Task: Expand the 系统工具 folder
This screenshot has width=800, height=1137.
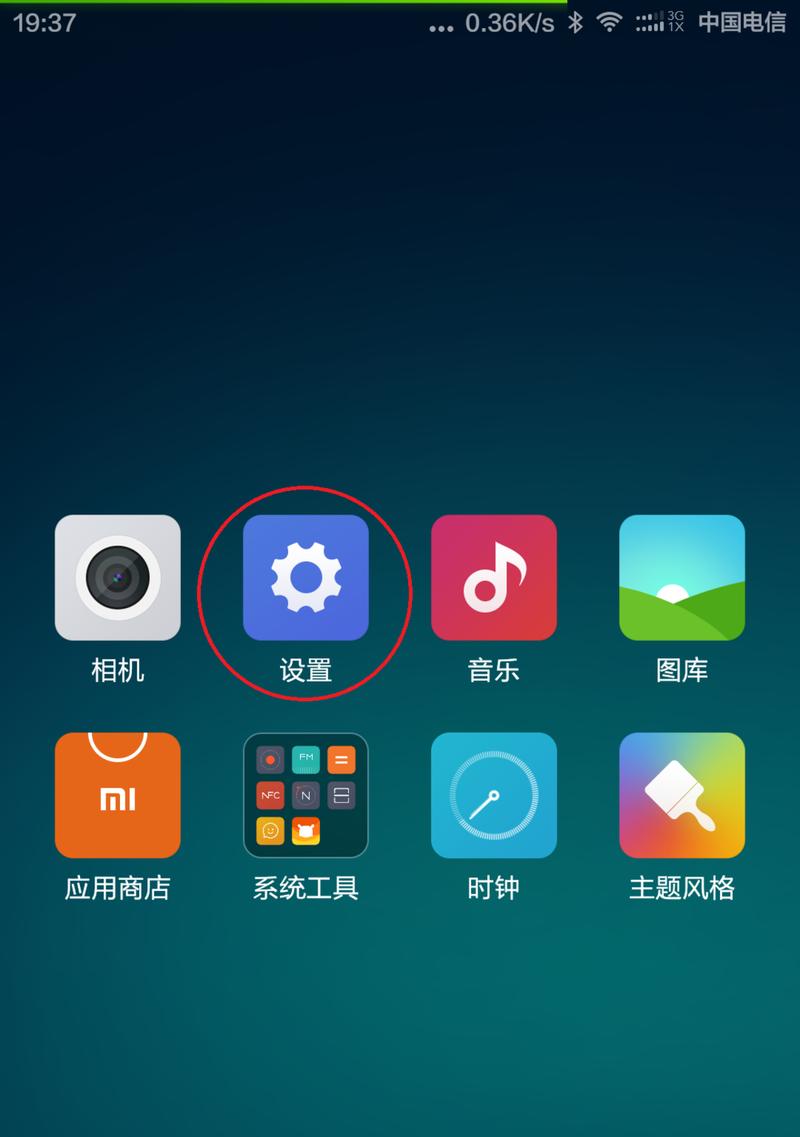Action: tap(306, 796)
